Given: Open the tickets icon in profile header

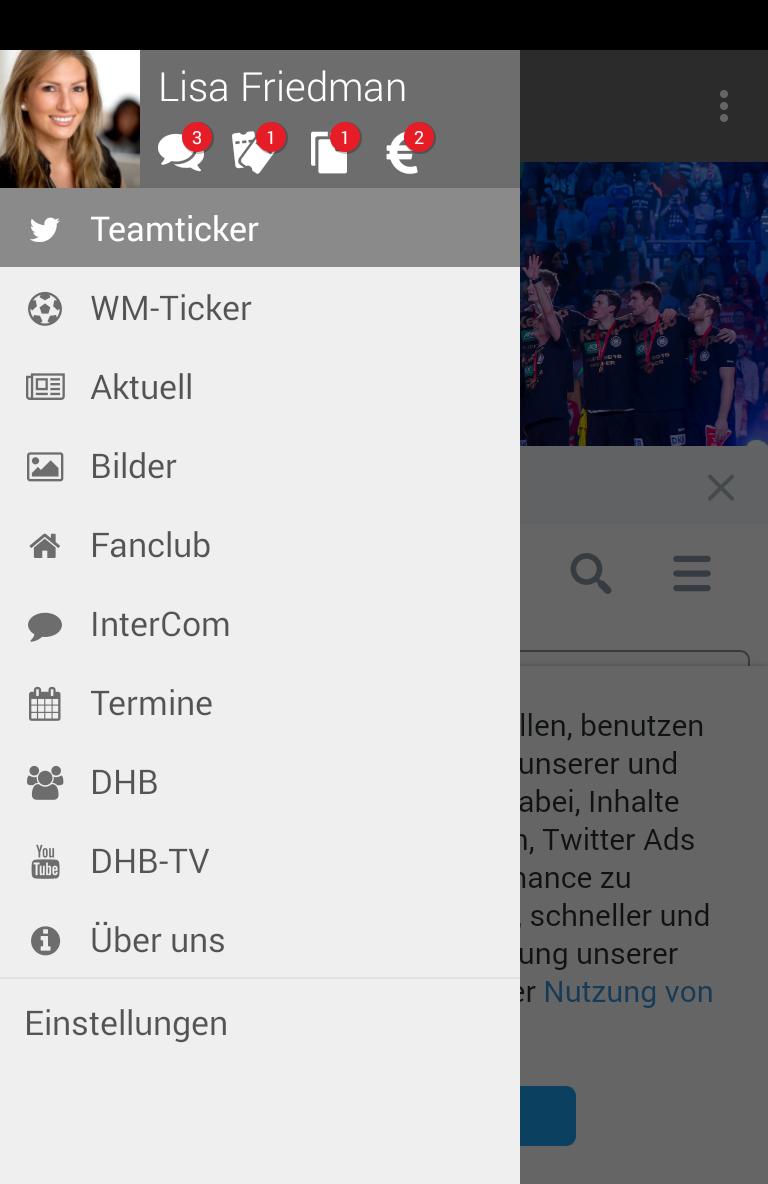Looking at the screenshot, I should [254, 153].
